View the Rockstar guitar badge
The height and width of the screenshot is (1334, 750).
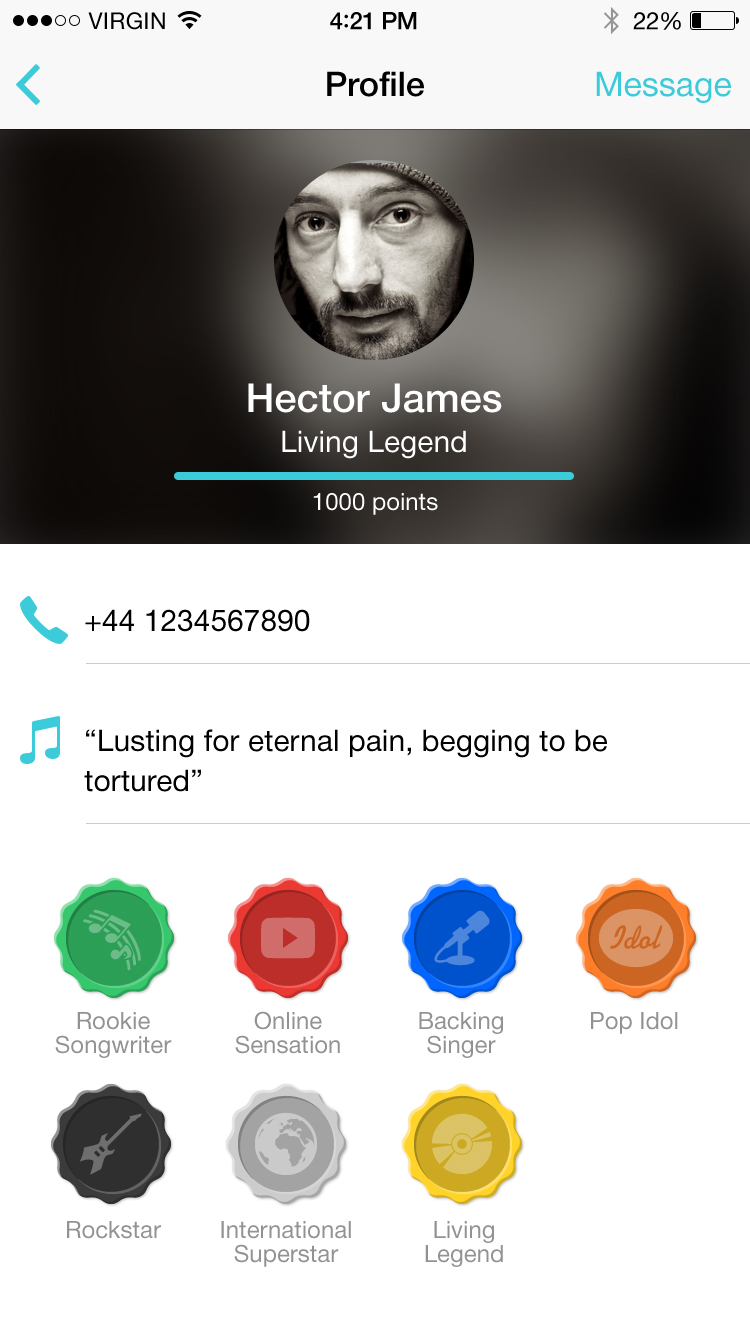(112, 1145)
